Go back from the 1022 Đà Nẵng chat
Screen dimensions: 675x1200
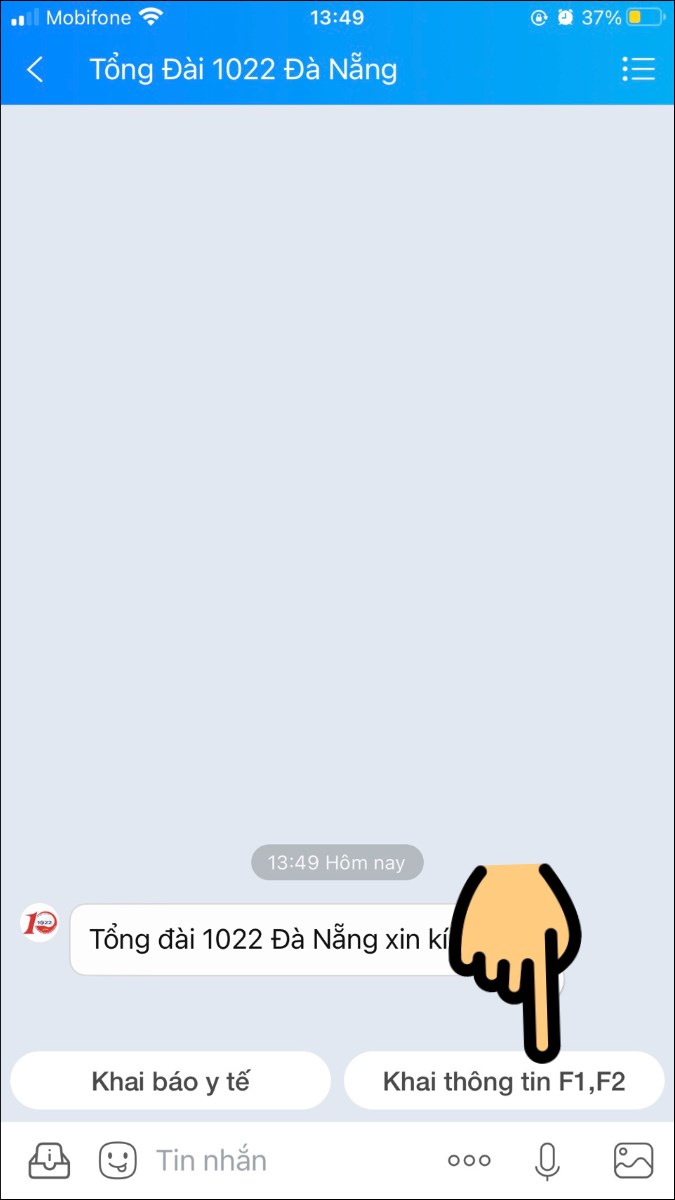click(36, 69)
